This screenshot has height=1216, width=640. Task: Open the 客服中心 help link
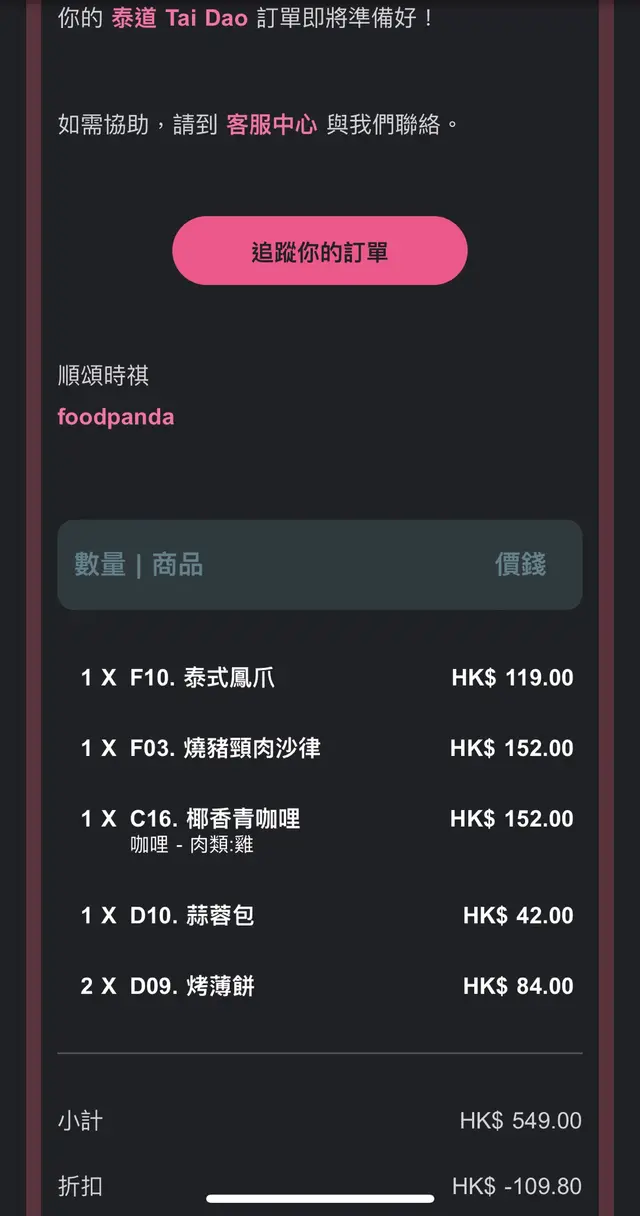click(x=272, y=125)
